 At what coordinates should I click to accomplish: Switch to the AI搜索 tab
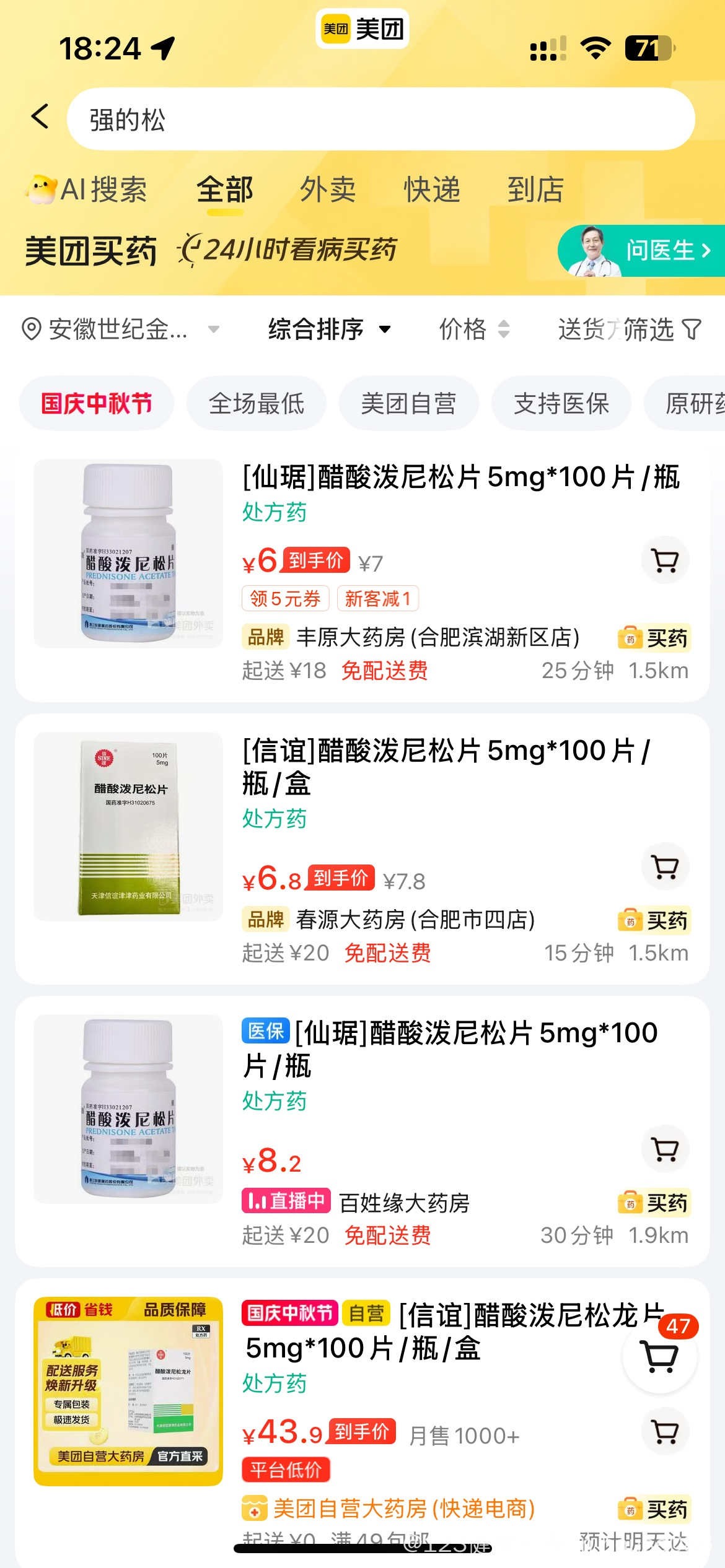pos(88,189)
